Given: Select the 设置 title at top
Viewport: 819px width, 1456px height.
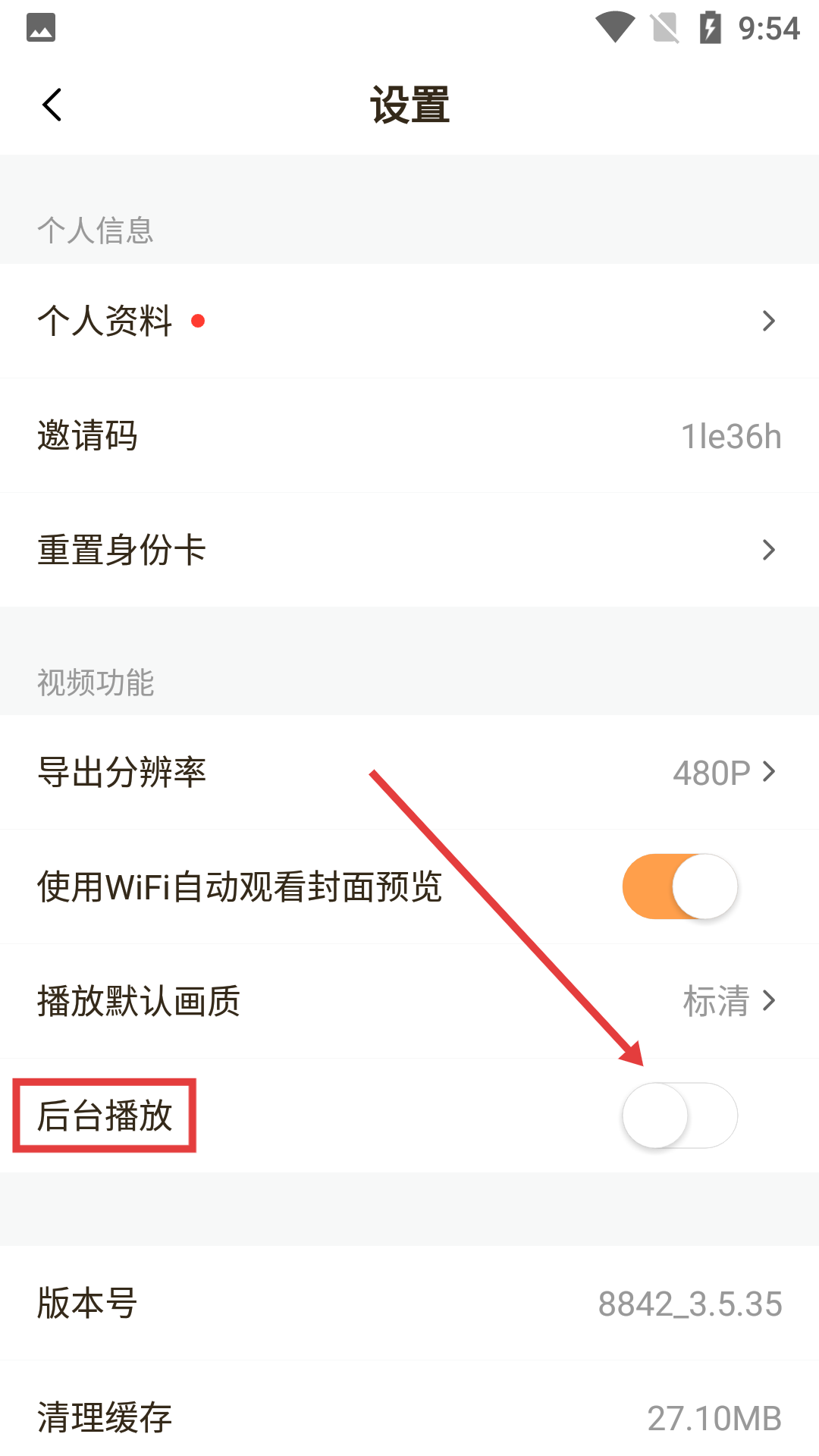Looking at the screenshot, I should pyautogui.click(x=409, y=106).
